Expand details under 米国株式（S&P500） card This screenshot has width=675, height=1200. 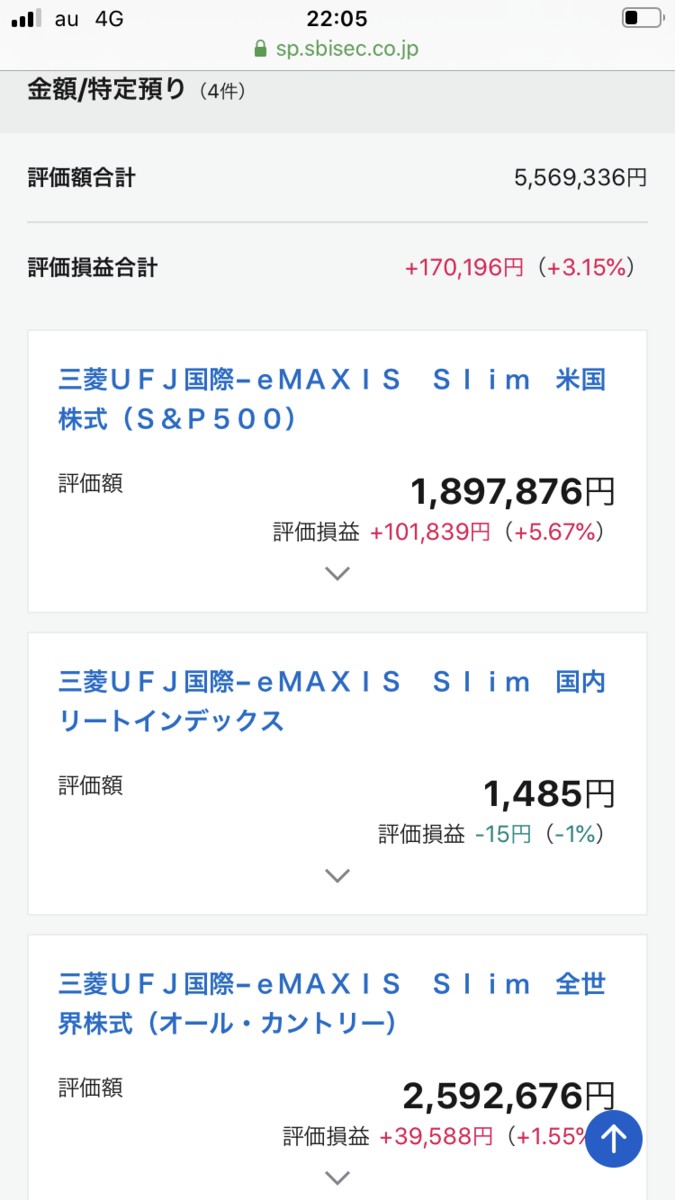coord(338,574)
